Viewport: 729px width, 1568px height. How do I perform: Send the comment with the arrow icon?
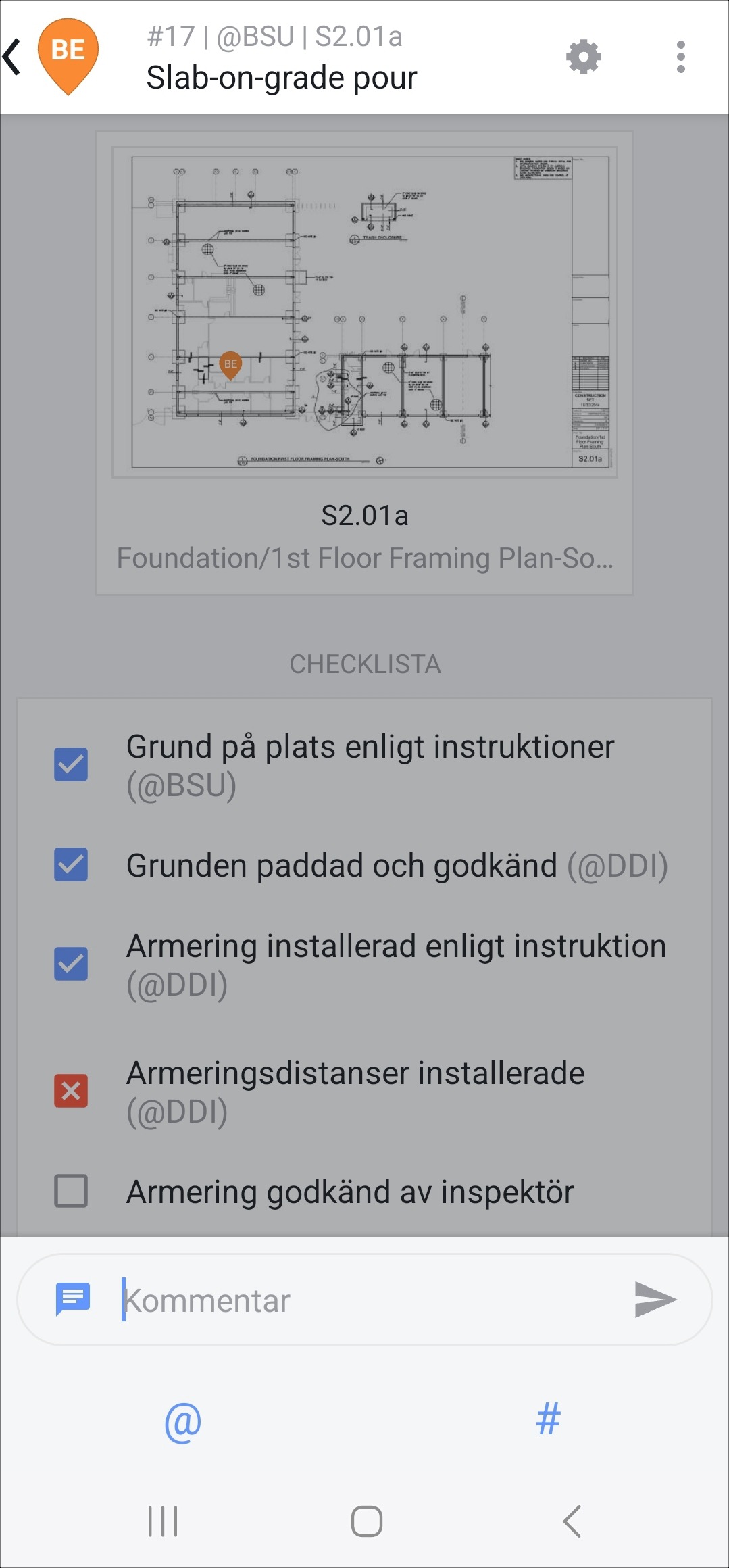coord(655,1300)
